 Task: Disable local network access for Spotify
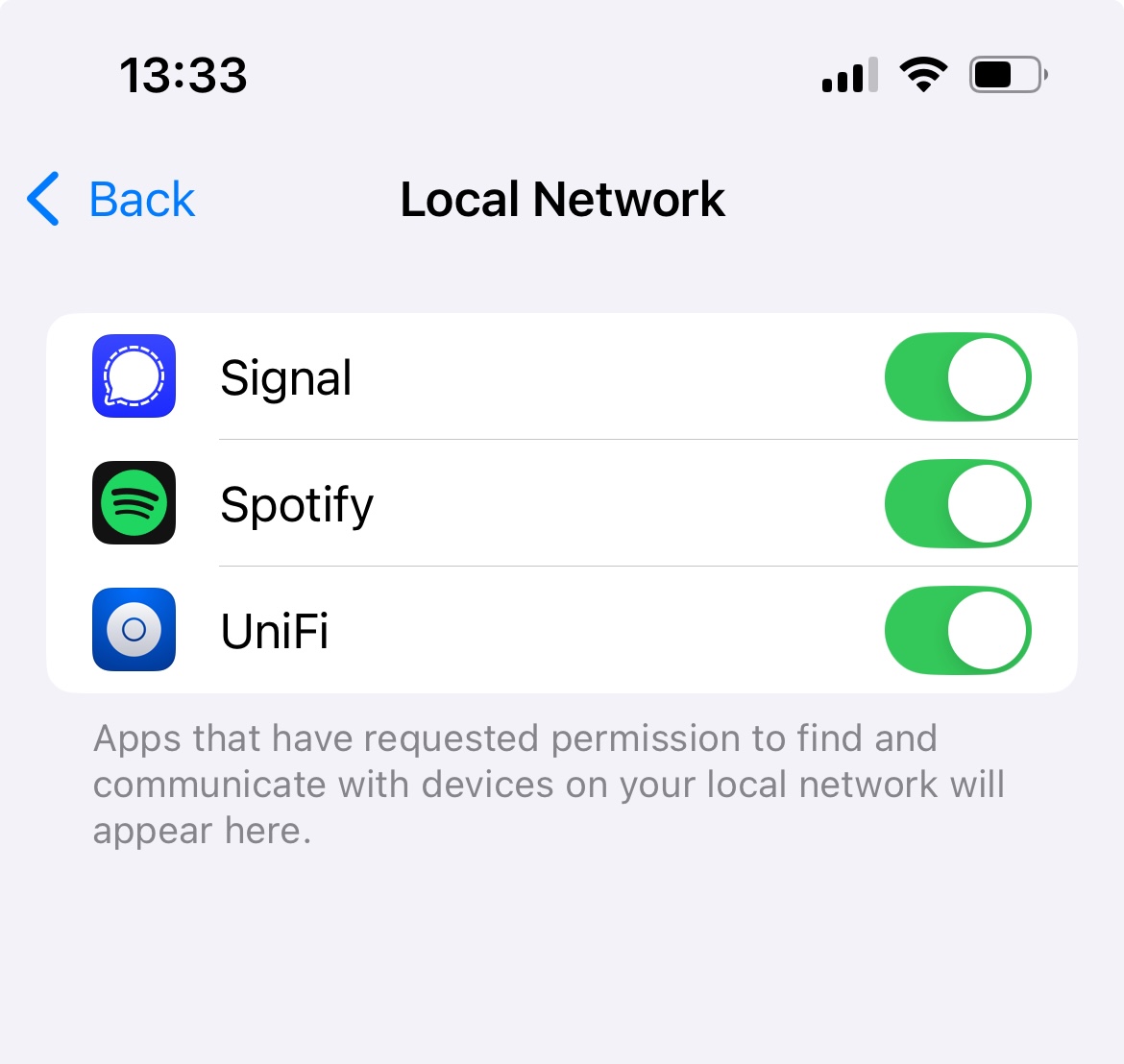[957, 504]
